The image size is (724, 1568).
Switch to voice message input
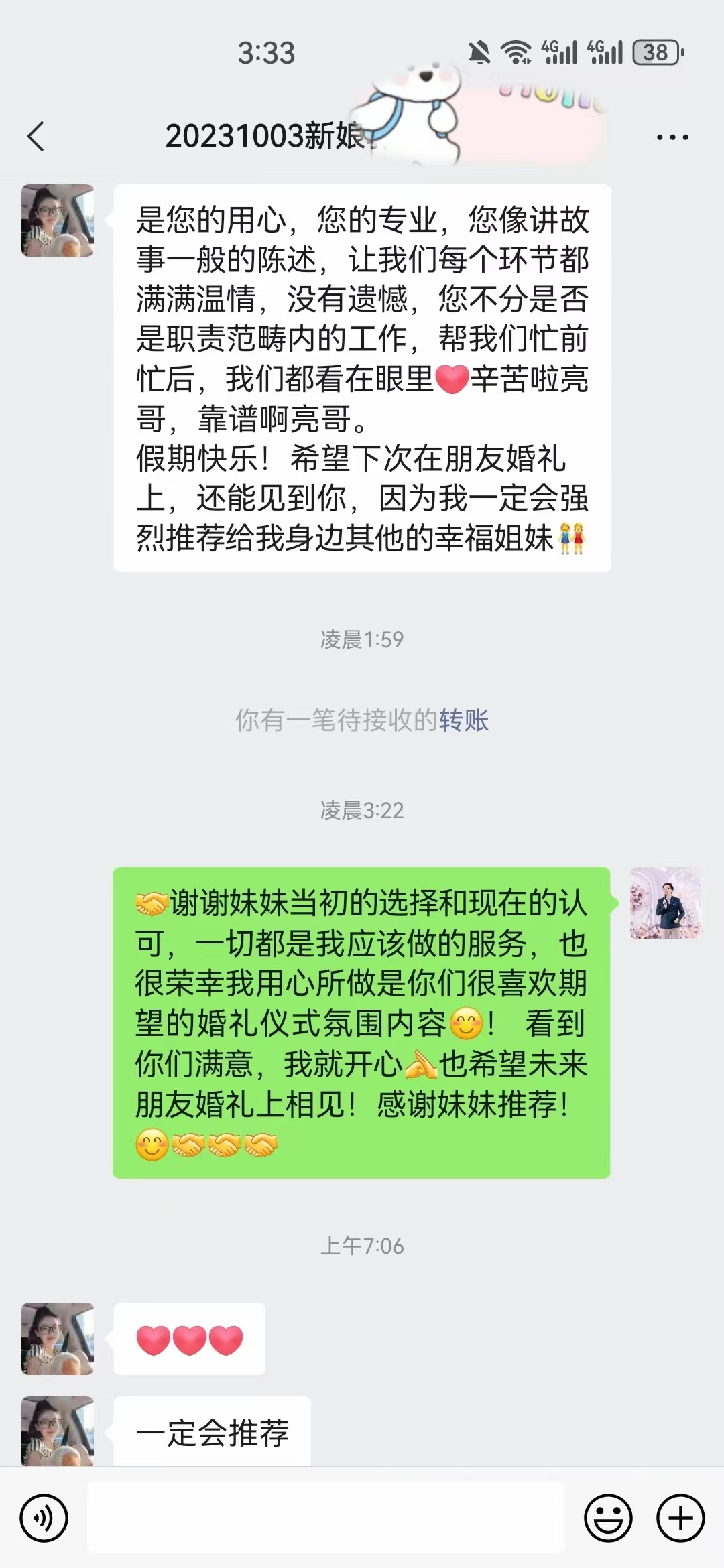44,1518
